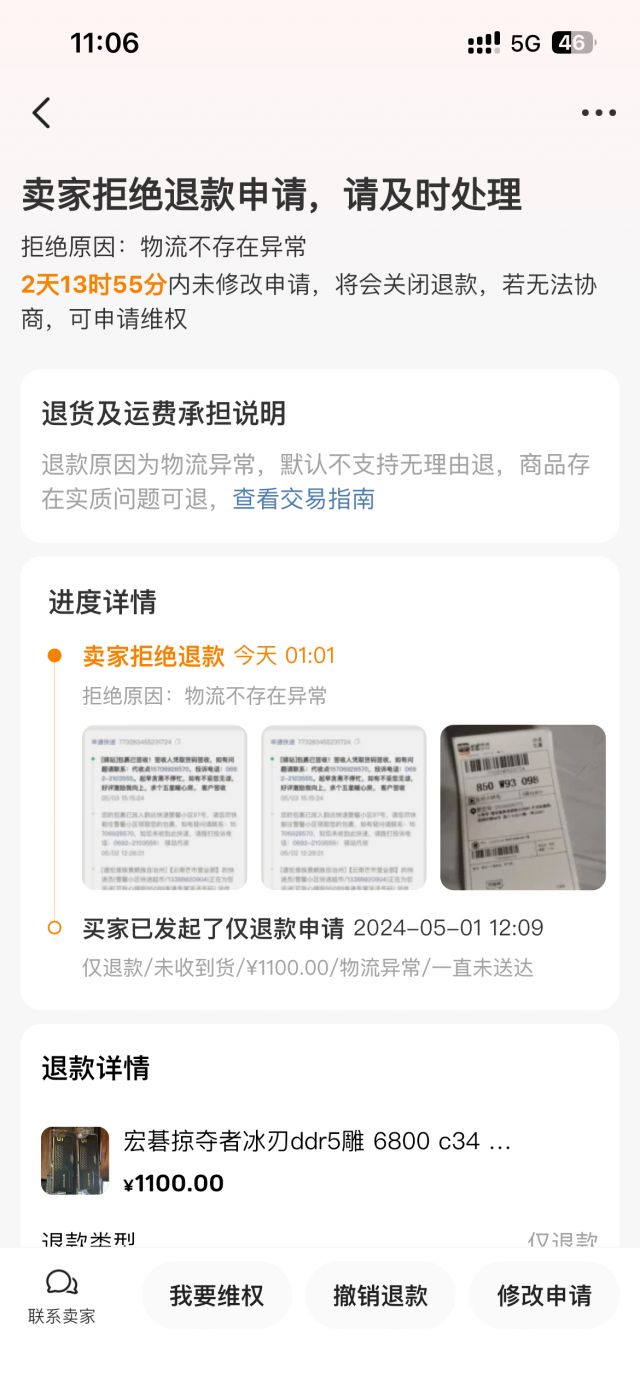Open the shipping label photo evidence
The height and width of the screenshot is (1385, 640).
tap(522, 807)
